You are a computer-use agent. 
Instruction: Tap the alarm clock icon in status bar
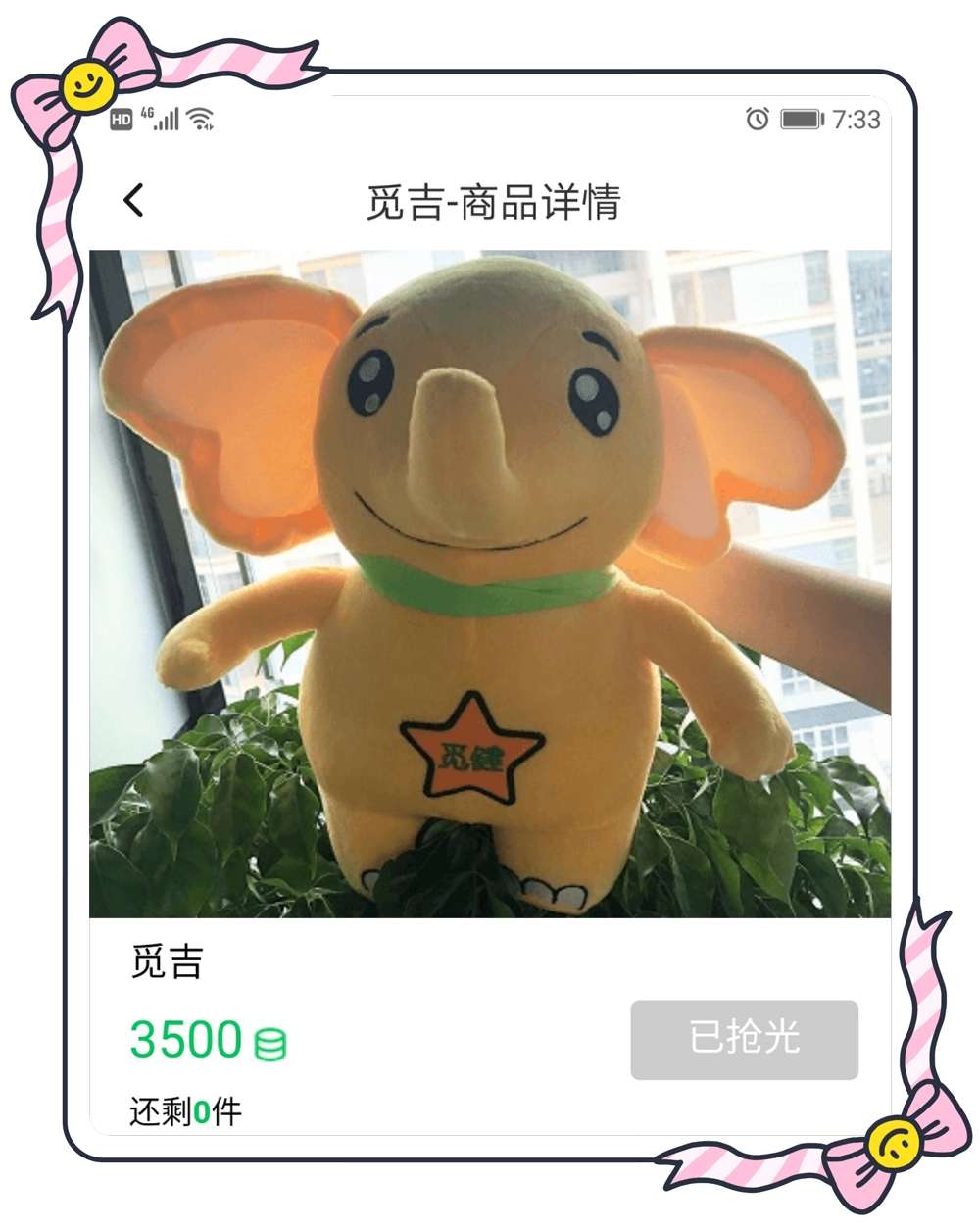756,119
